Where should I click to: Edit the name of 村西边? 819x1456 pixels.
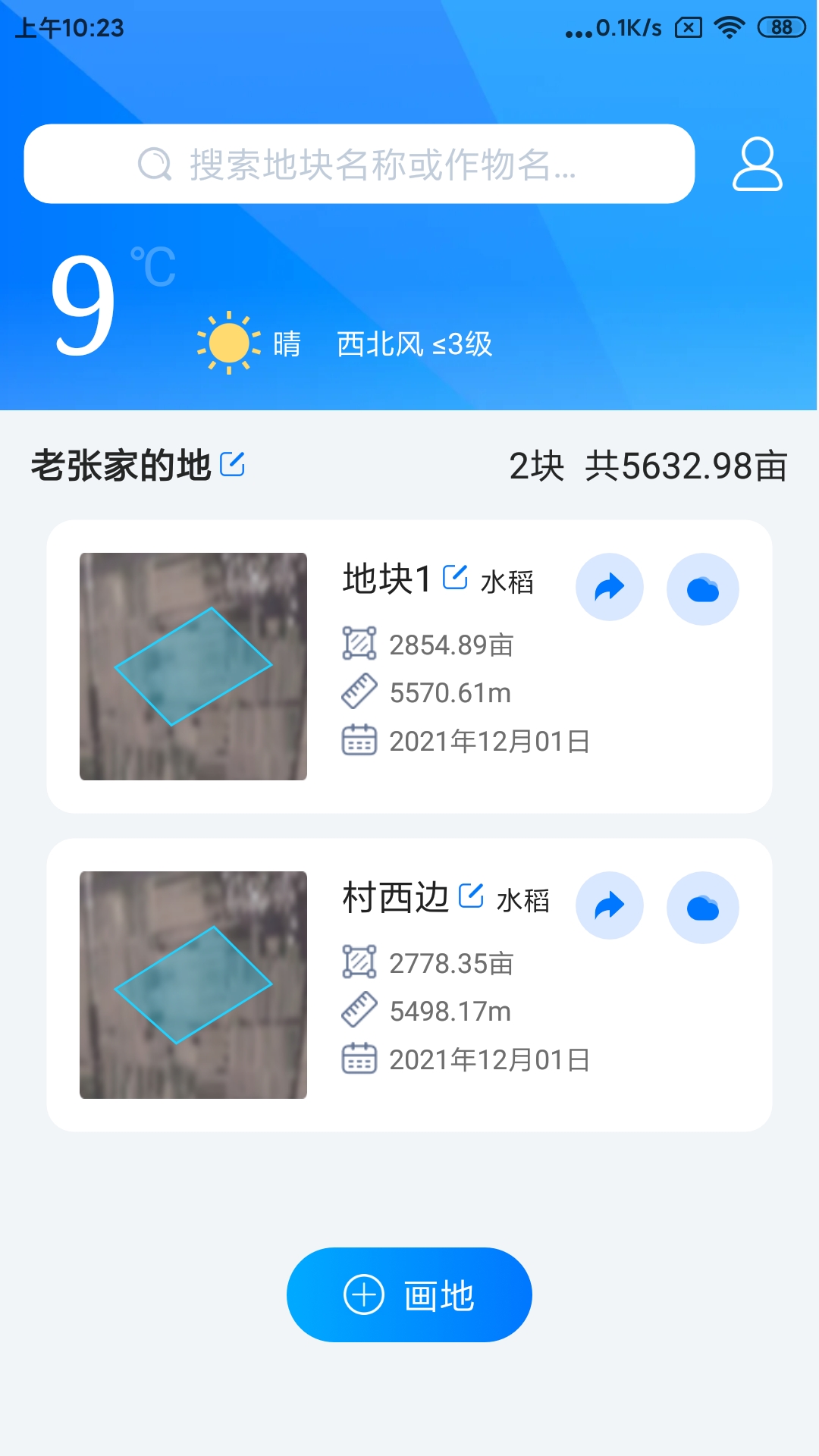(x=470, y=896)
